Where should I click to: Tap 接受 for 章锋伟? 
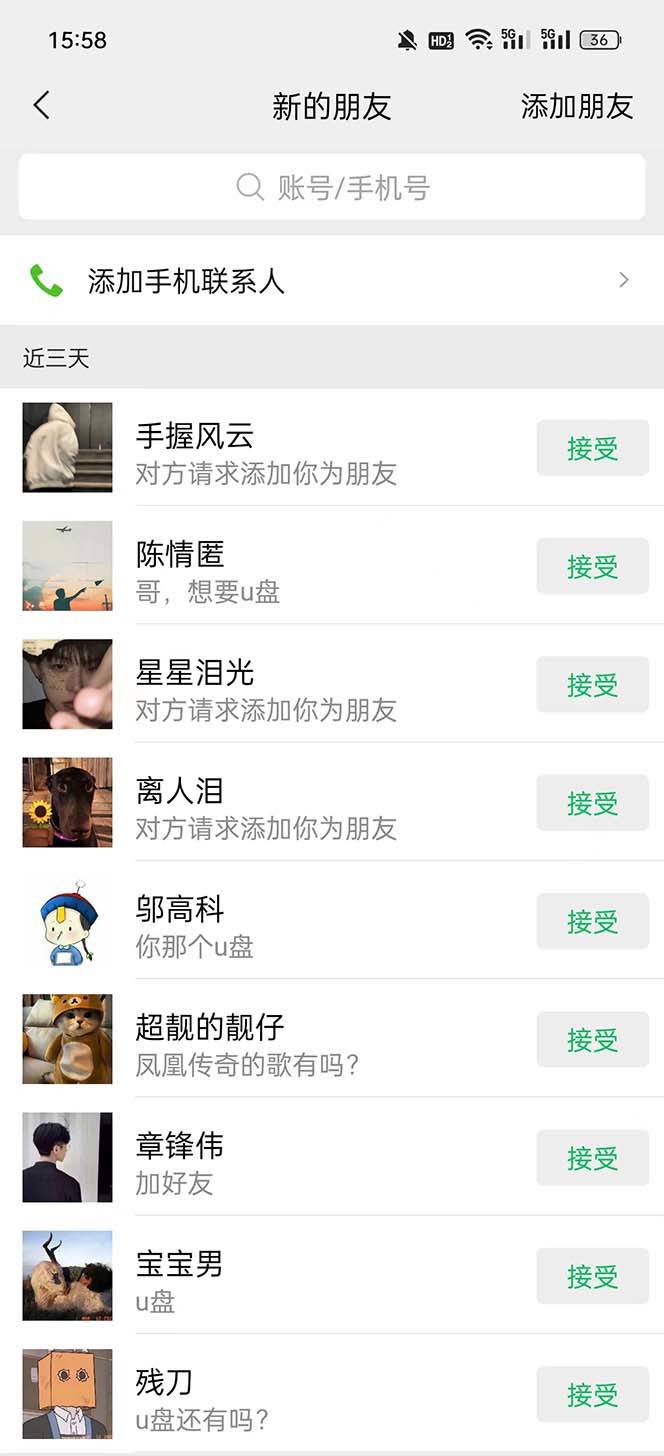(592, 1157)
